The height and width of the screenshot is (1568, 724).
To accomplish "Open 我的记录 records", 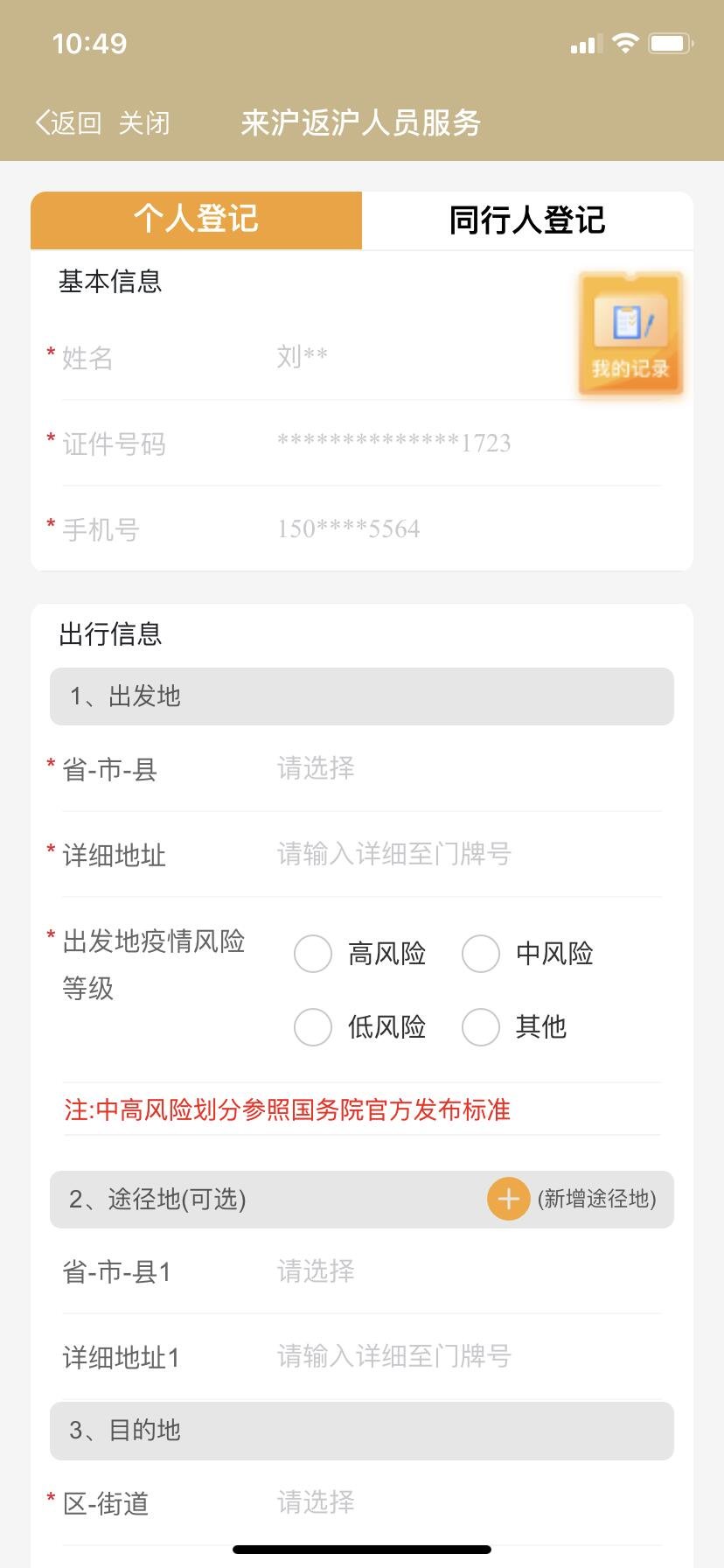I will pyautogui.click(x=630, y=334).
